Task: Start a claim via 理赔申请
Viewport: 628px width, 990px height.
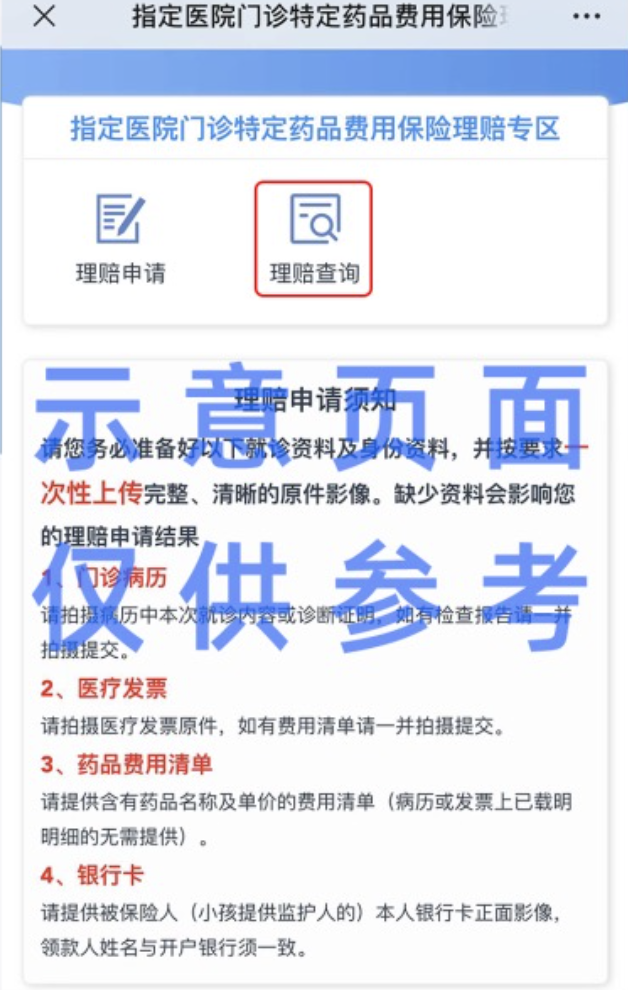Action: click(x=120, y=238)
